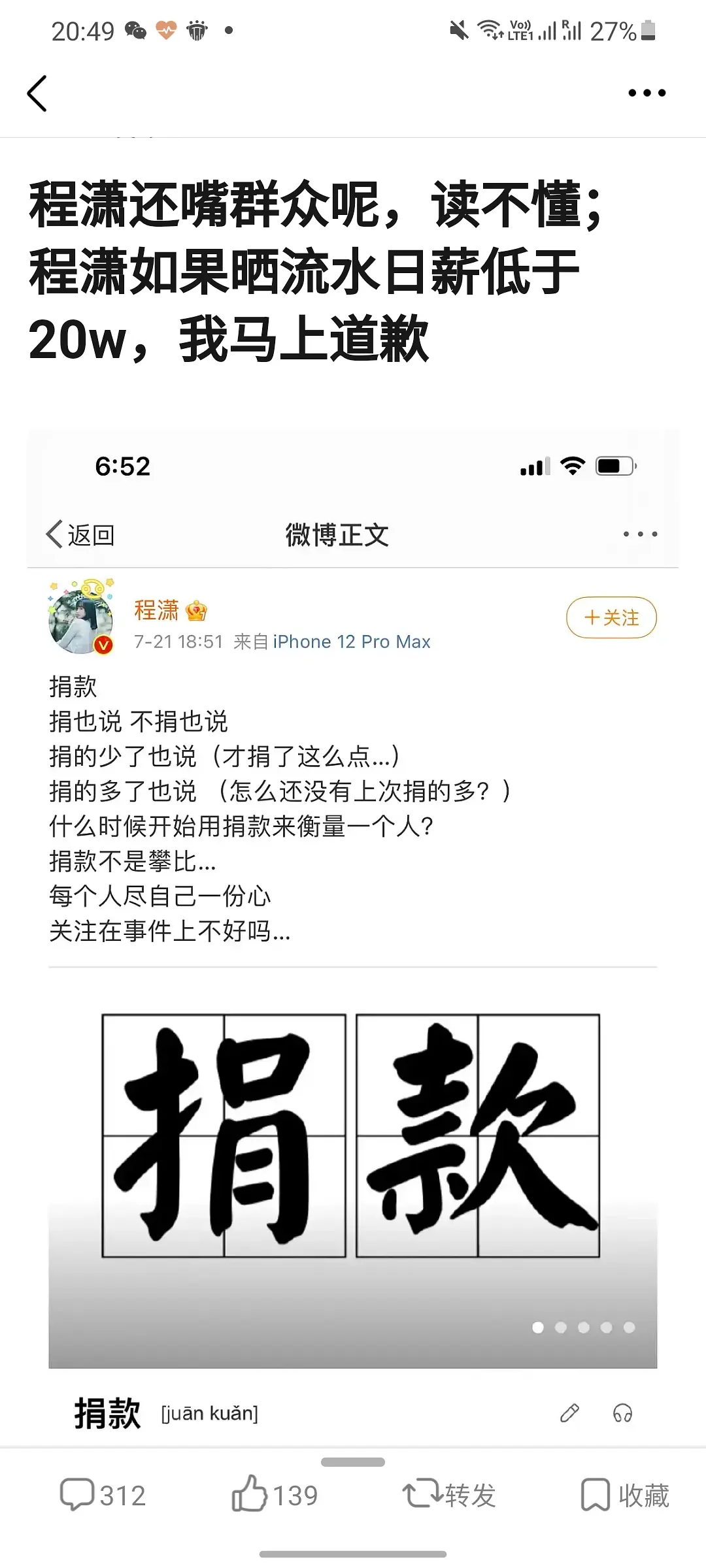
Task: Open the embedded Weibo screenshot image
Action: [x=353, y=915]
